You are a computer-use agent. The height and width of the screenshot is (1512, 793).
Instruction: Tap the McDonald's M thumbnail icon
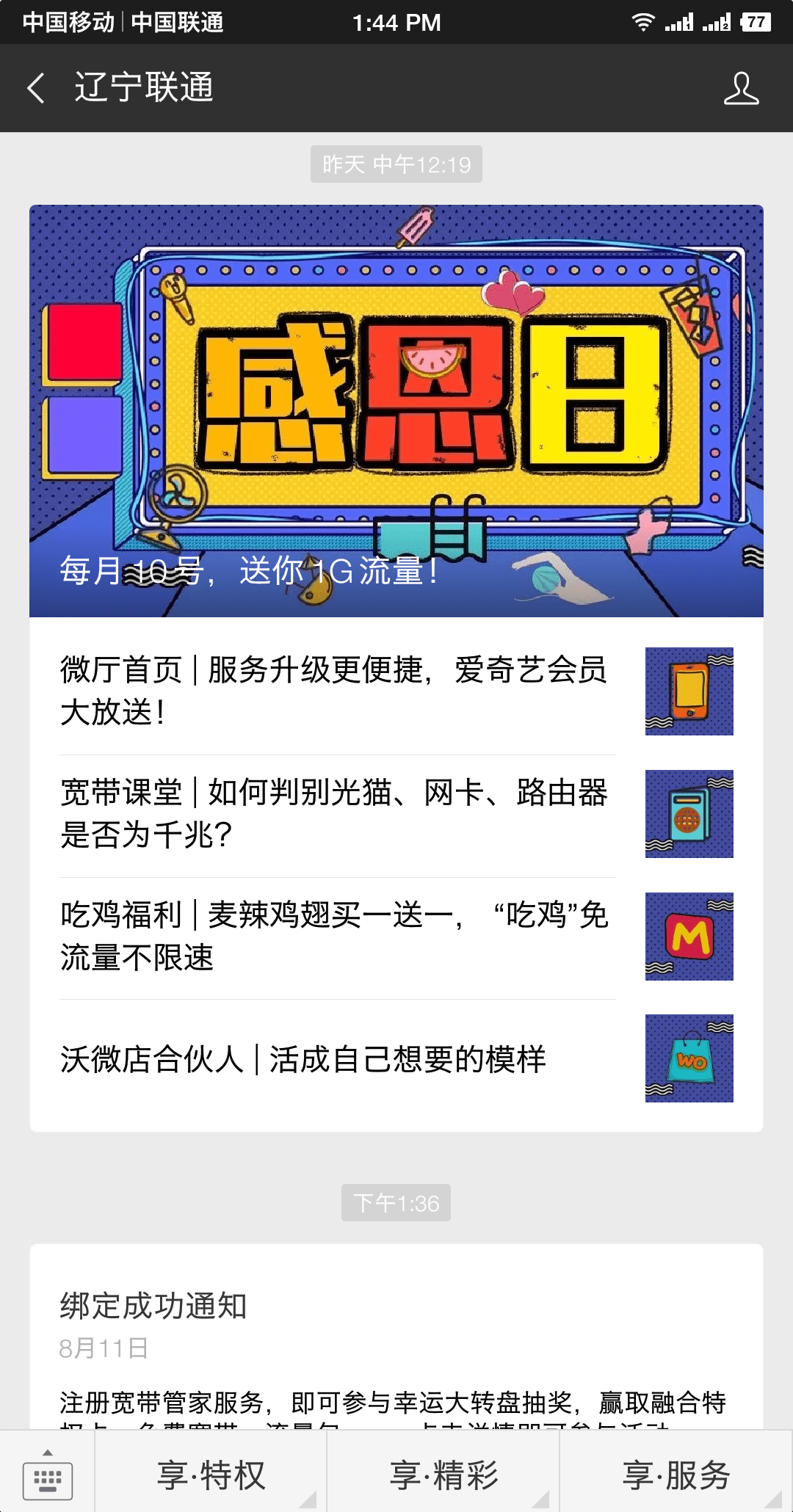(x=688, y=937)
